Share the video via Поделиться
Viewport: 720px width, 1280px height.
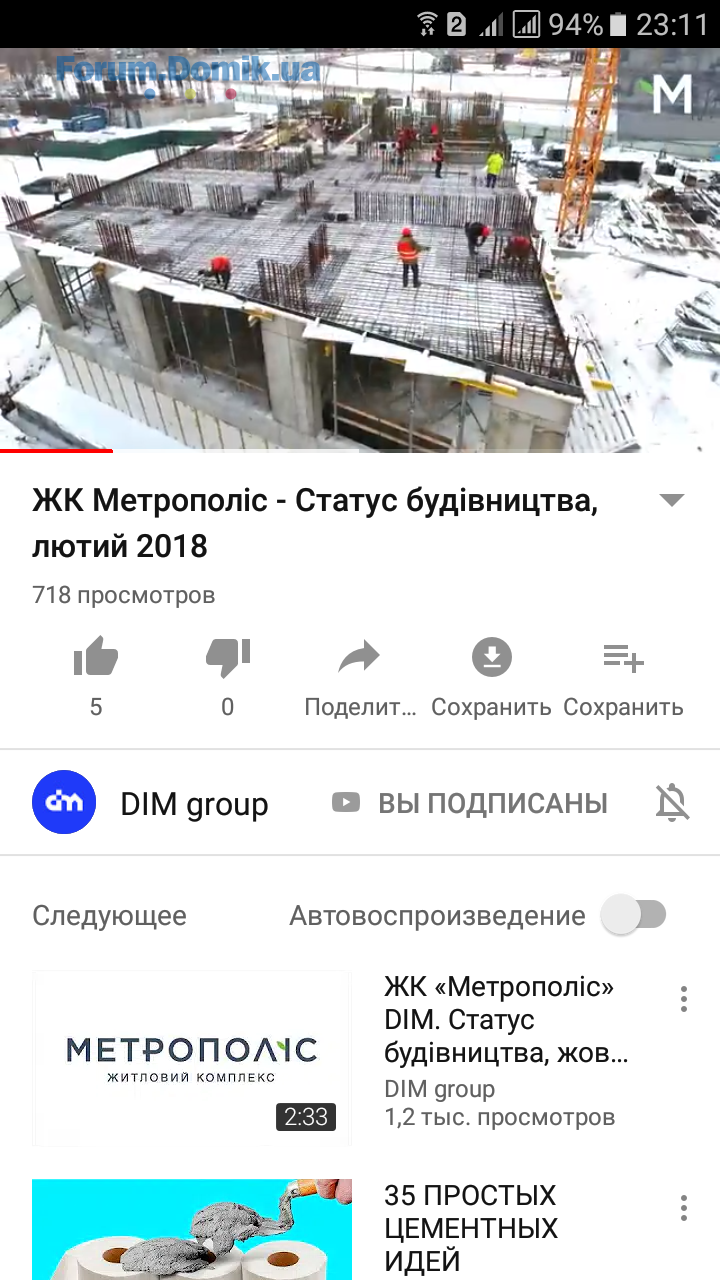[359, 659]
